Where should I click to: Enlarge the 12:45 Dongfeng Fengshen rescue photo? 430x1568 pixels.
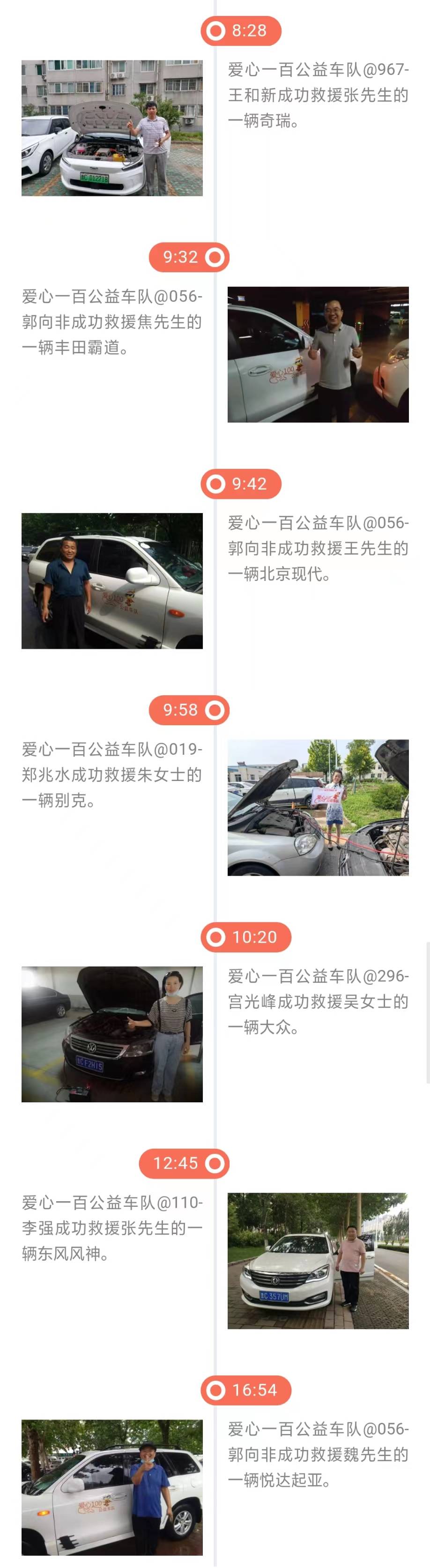tap(318, 1261)
